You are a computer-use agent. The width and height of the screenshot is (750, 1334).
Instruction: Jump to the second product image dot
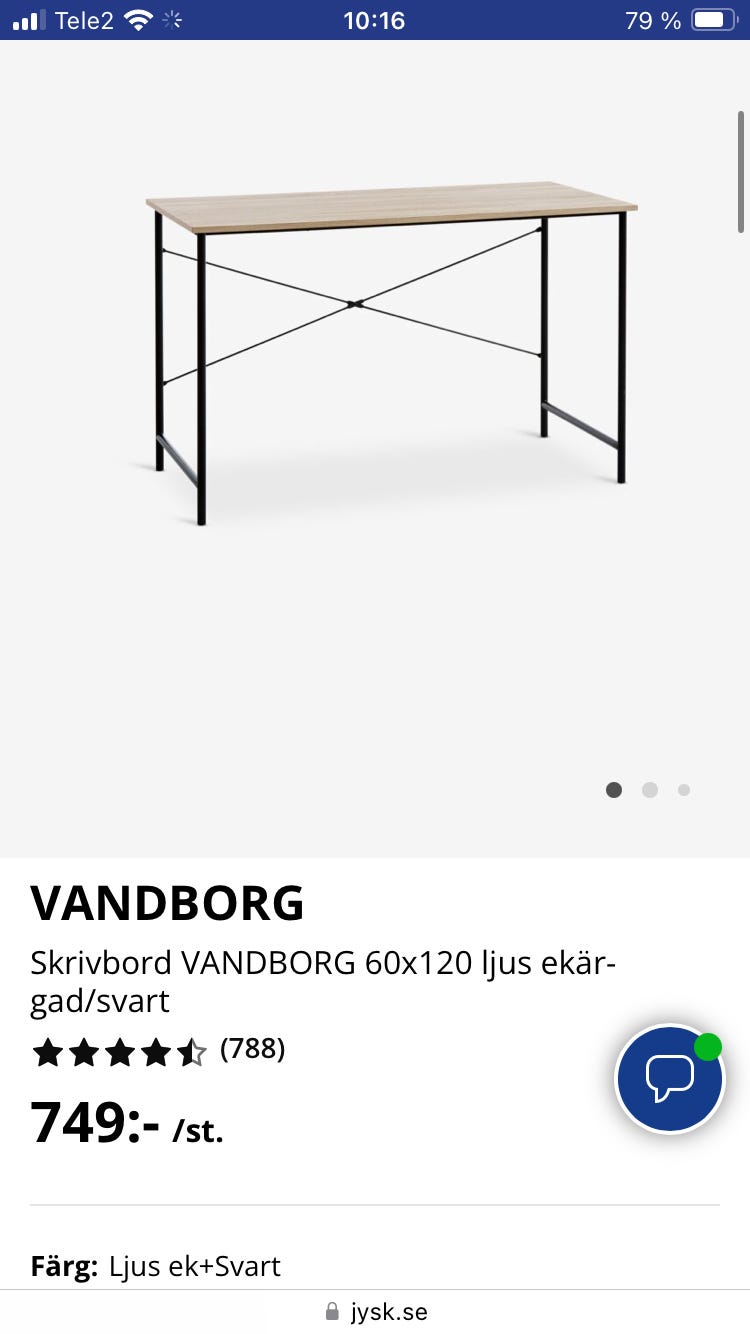pos(650,790)
